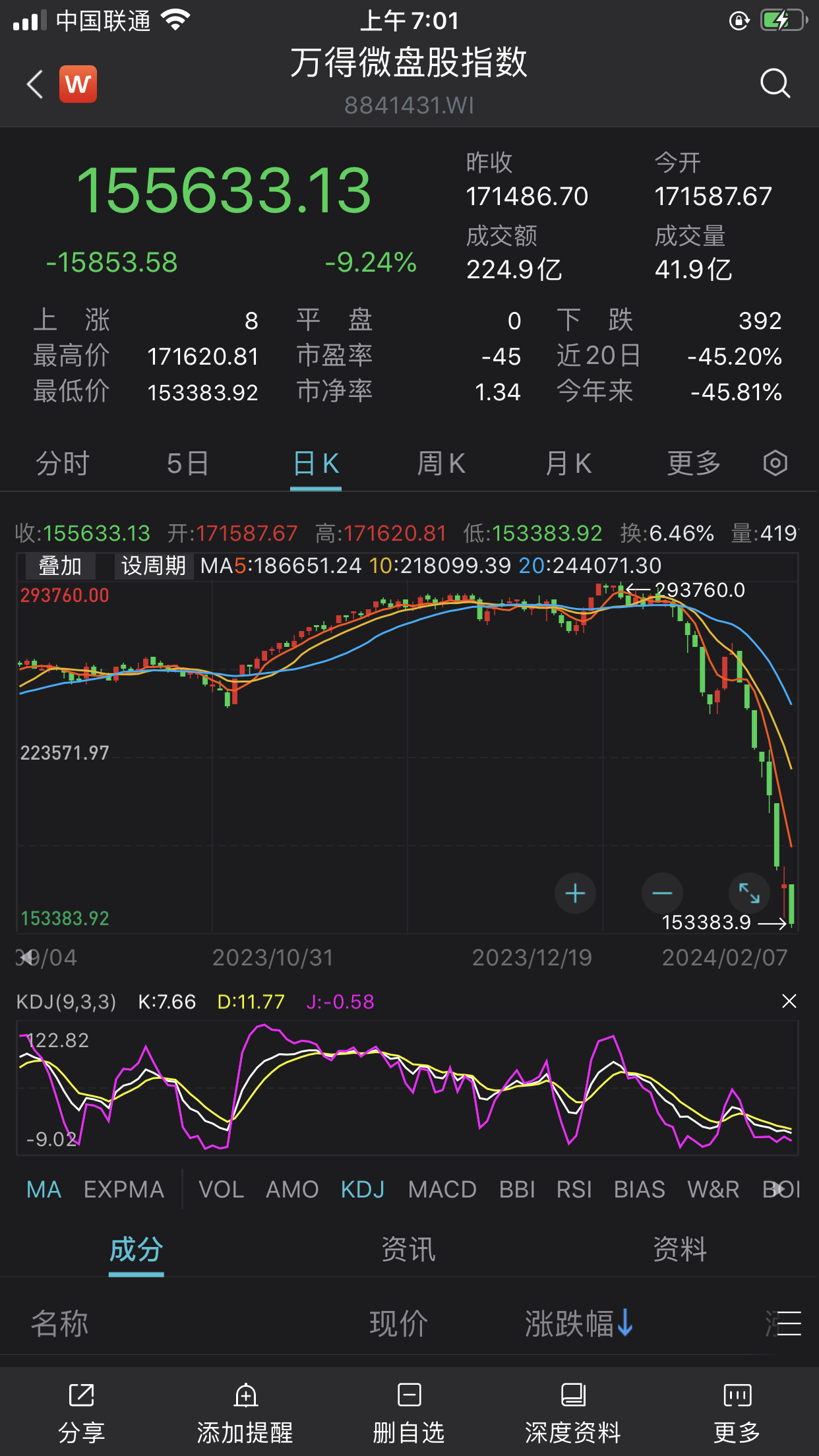Viewport: 819px width, 1456px height.
Task: Zoom out the K-line chart
Action: tap(662, 894)
